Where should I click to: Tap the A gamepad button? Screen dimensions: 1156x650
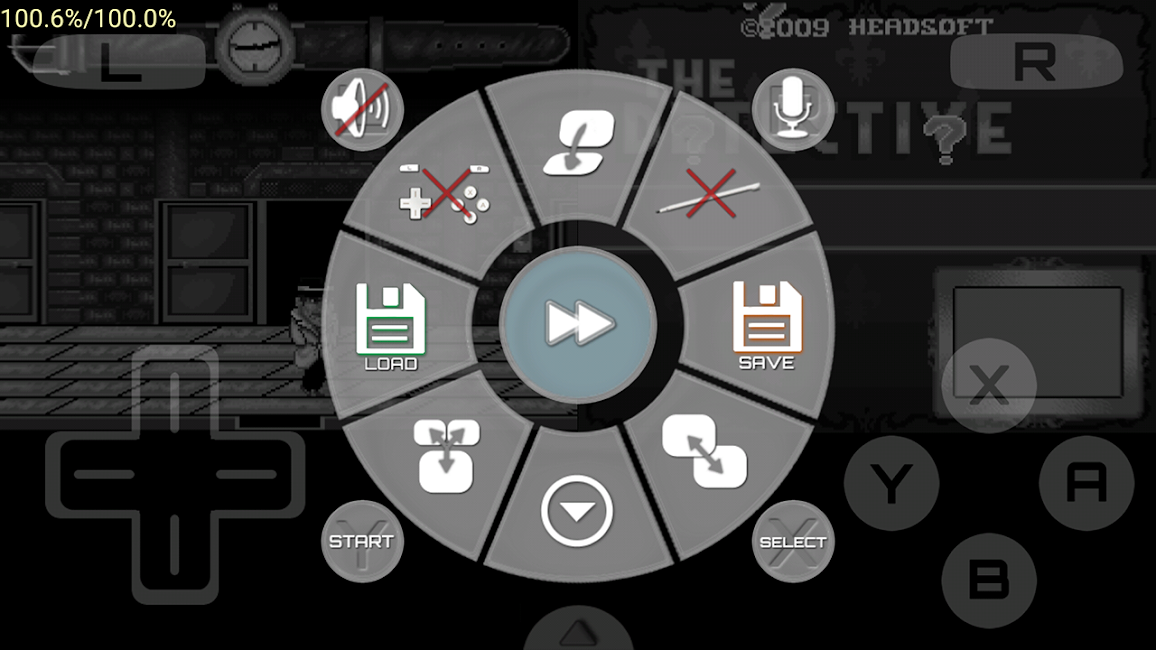coord(1086,484)
